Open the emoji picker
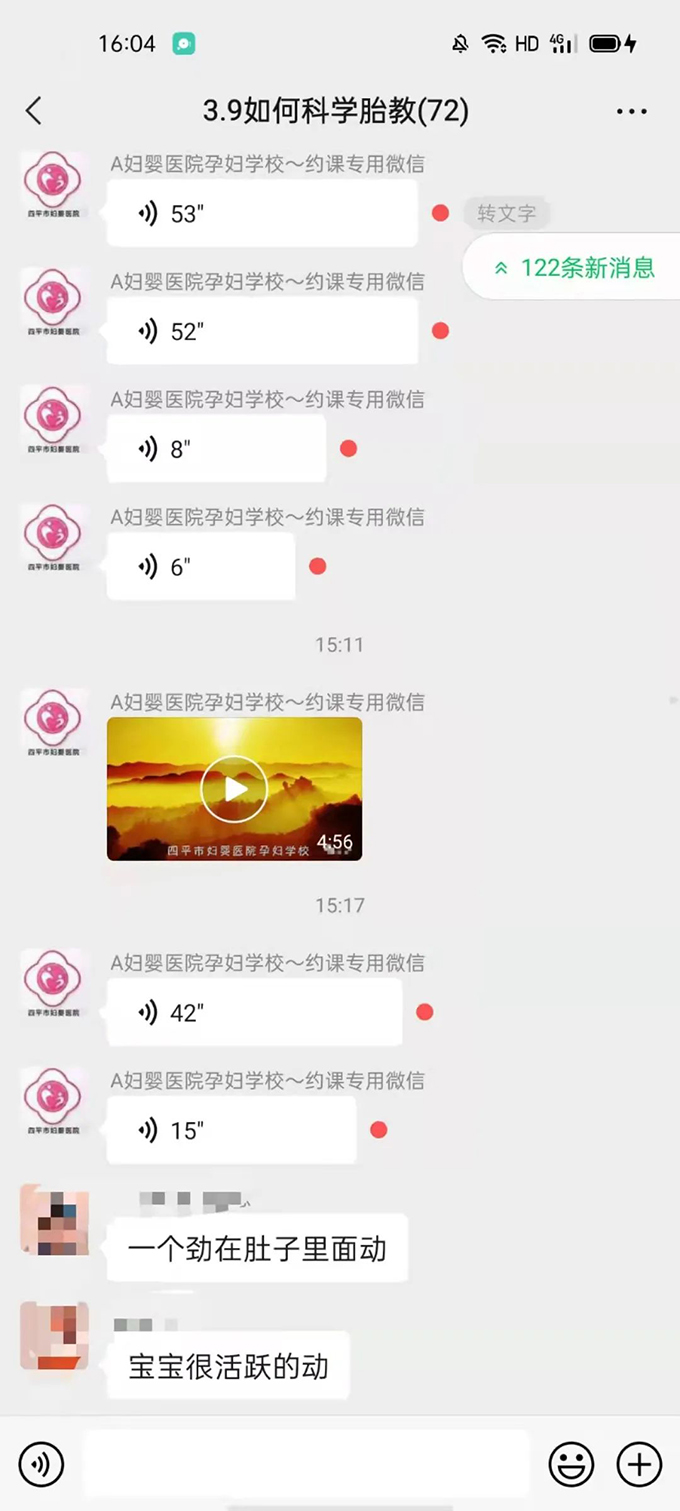 pyautogui.click(x=571, y=1465)
